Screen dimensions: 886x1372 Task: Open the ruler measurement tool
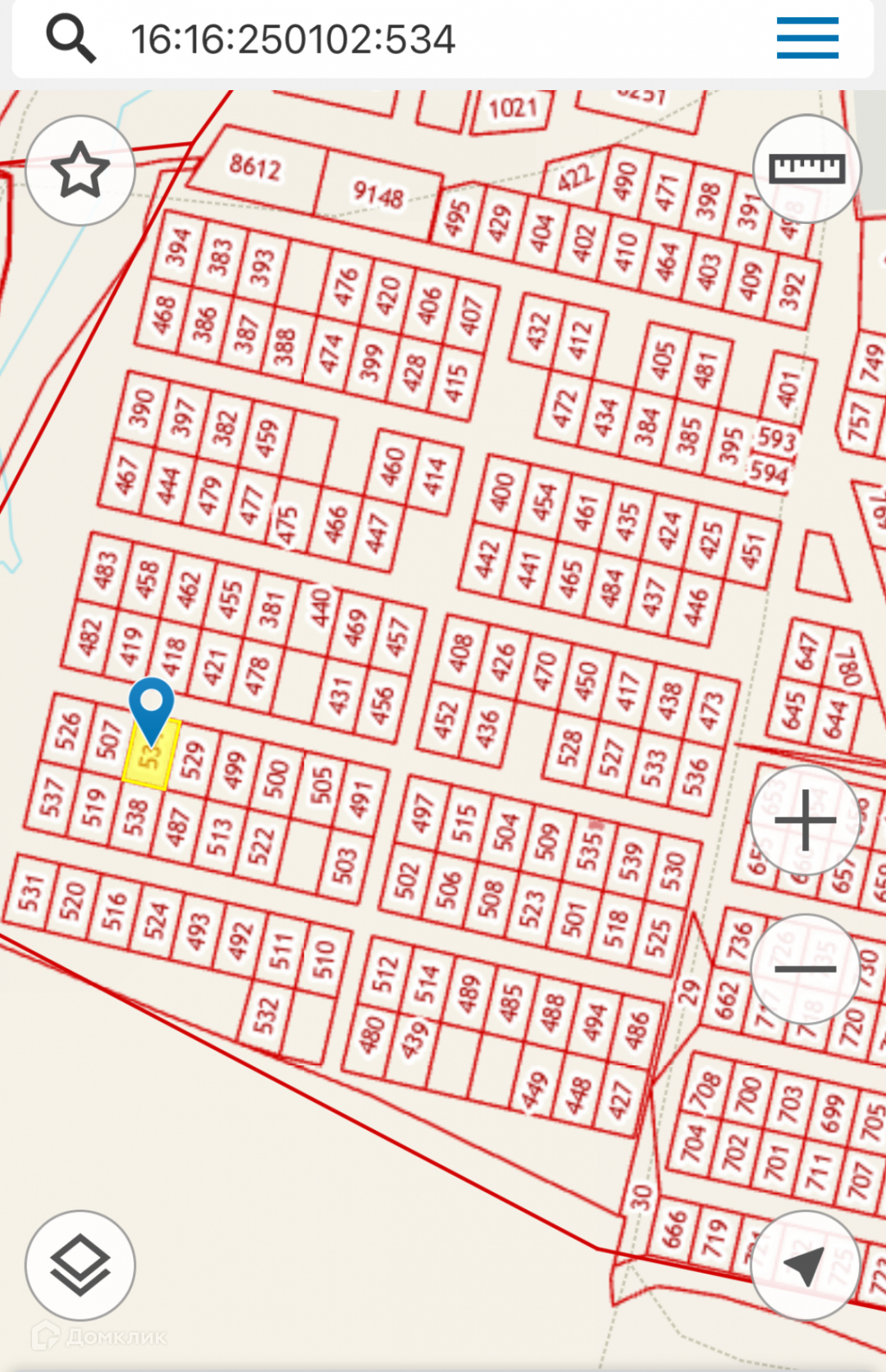tap(807, 168)
